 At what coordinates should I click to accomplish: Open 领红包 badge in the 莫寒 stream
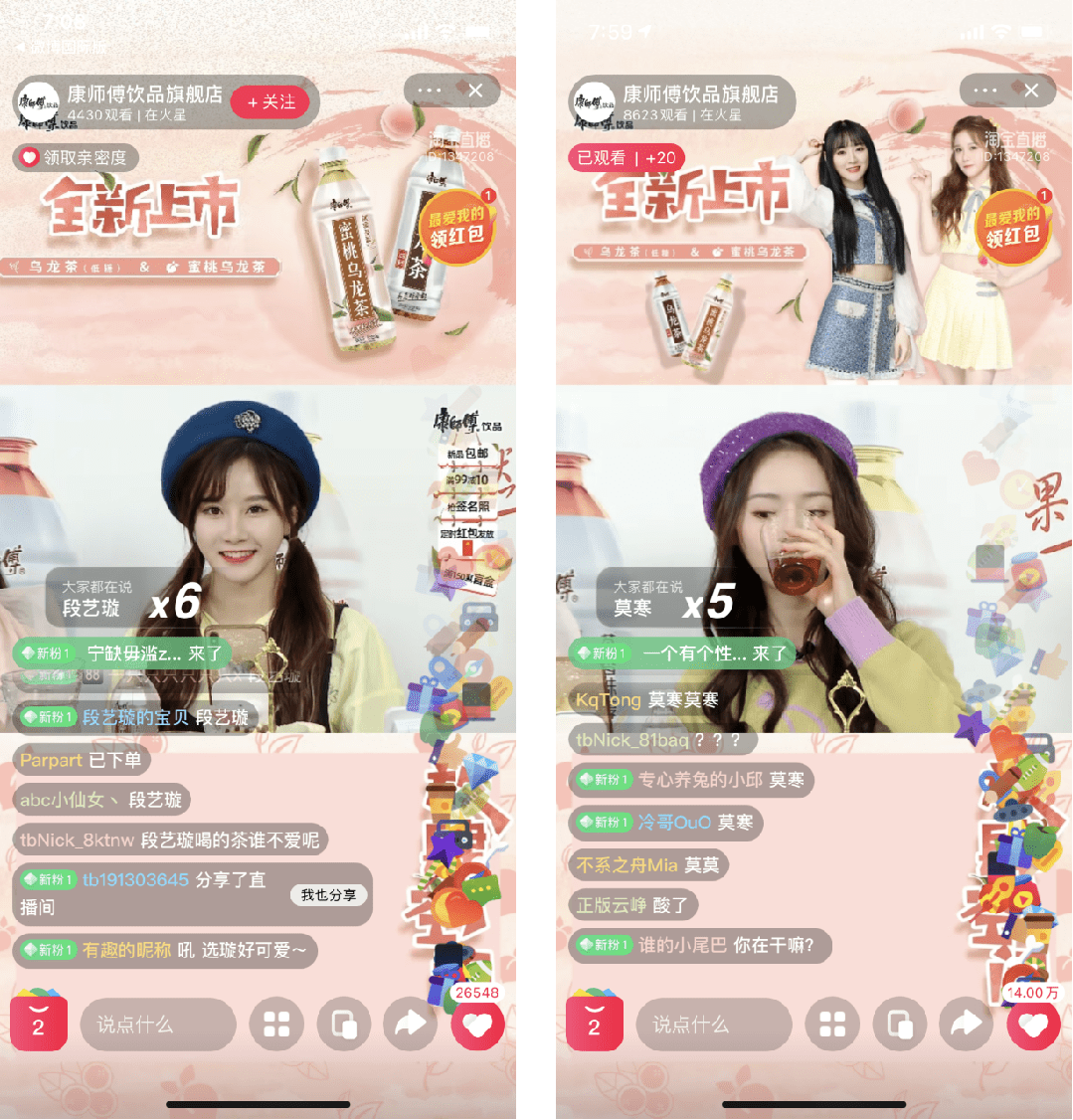pyautogui.click(x=1012, y=227)
